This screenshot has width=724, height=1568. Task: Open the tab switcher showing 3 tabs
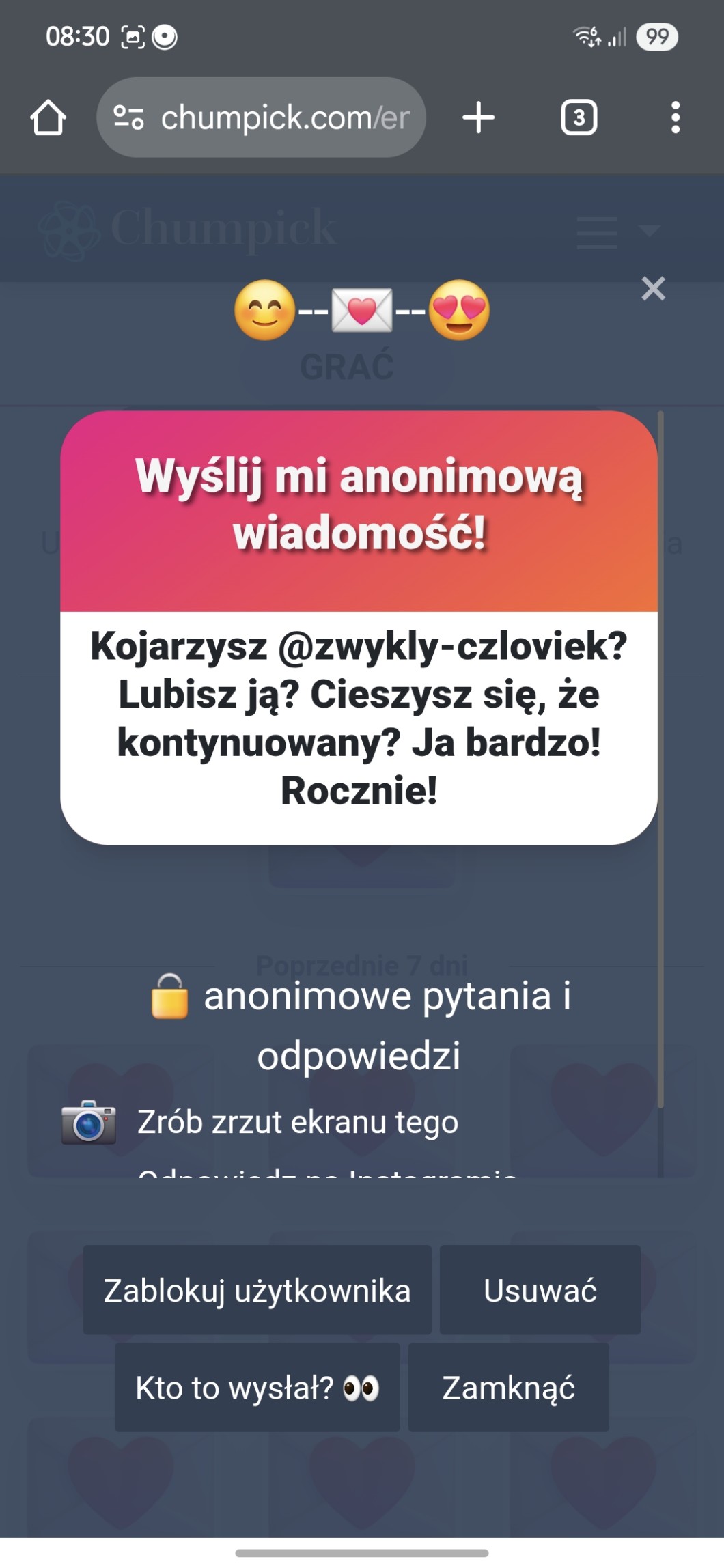coord(579,117)
